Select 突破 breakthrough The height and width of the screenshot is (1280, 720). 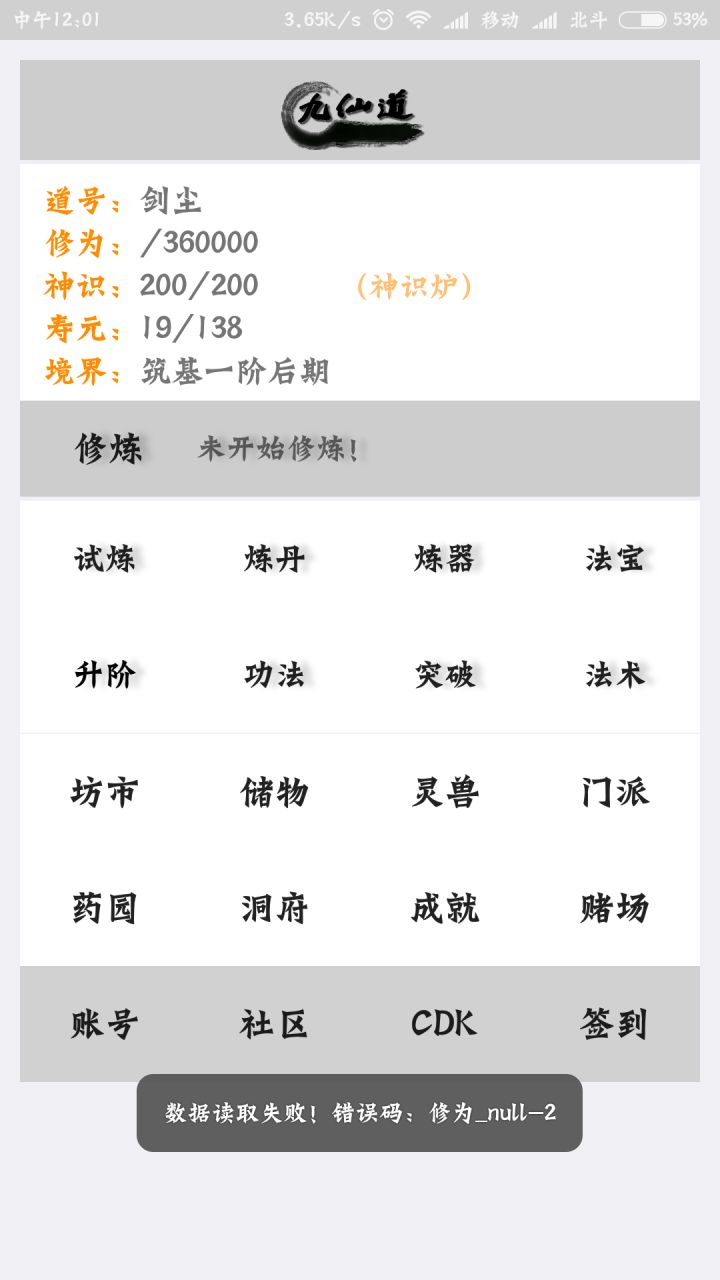[x=445, y=675]
